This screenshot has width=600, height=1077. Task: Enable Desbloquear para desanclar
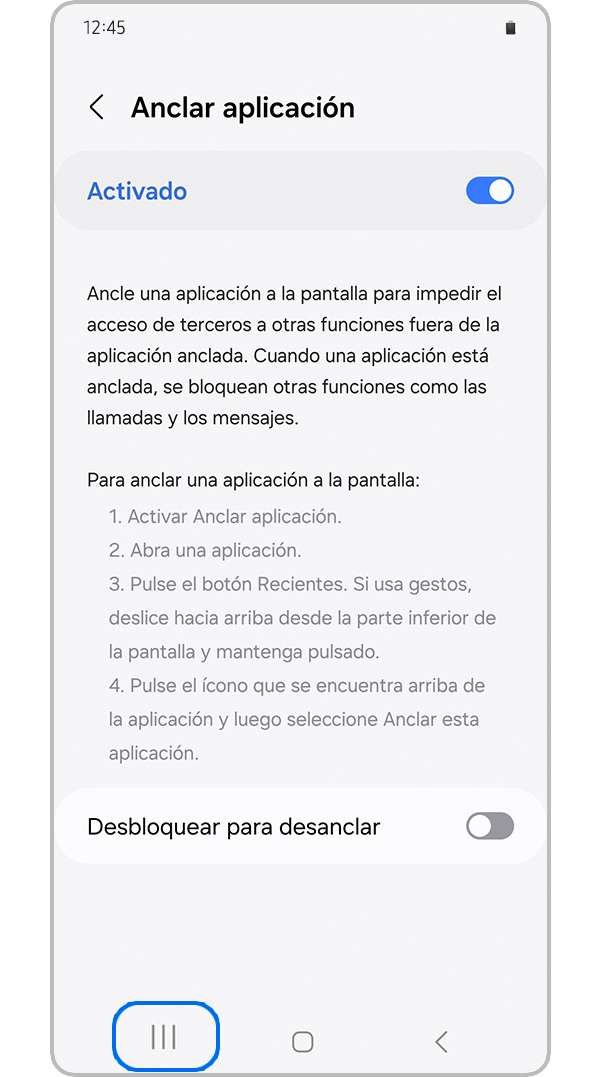click(490, 826)
